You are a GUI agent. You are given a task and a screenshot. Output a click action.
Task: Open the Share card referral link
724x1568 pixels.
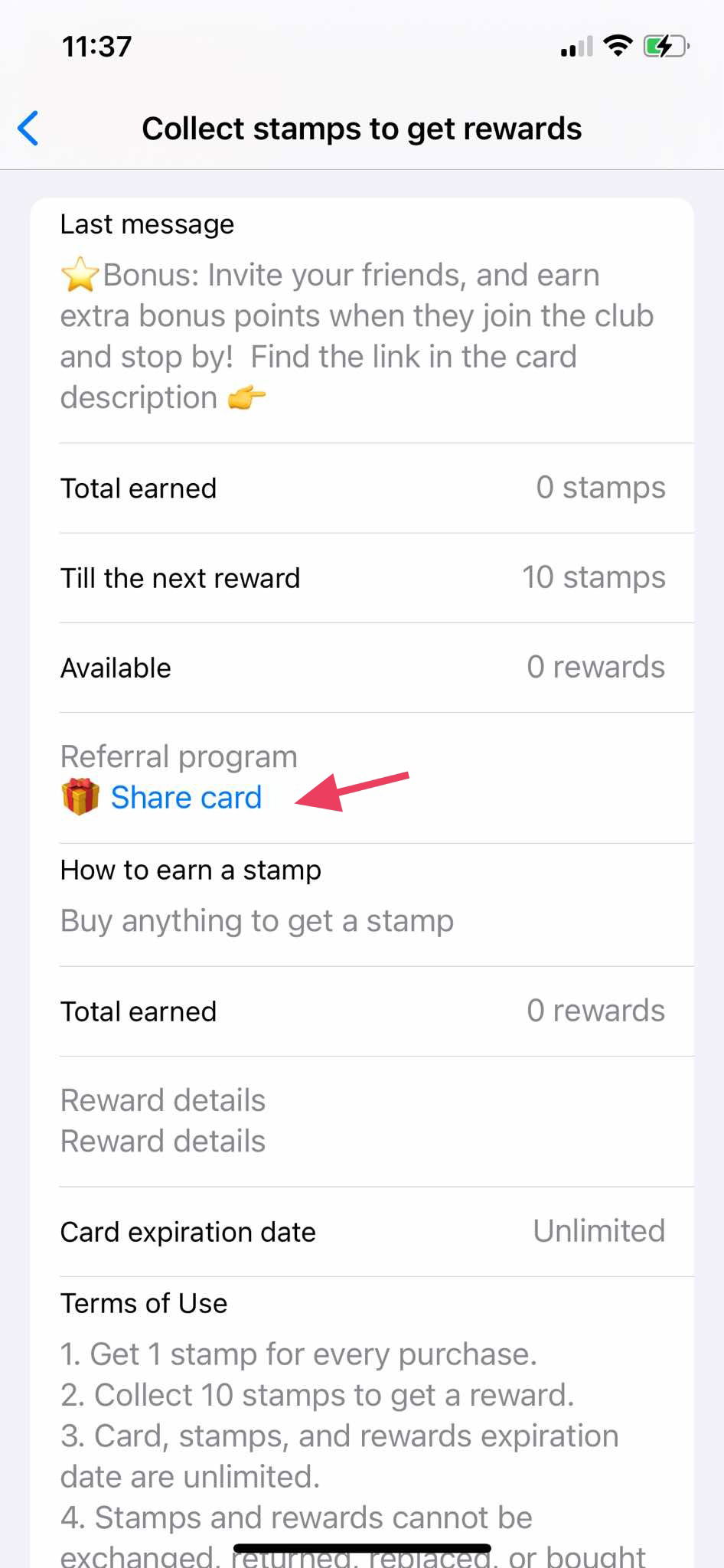pyautogui.click(x=186, y=798)
